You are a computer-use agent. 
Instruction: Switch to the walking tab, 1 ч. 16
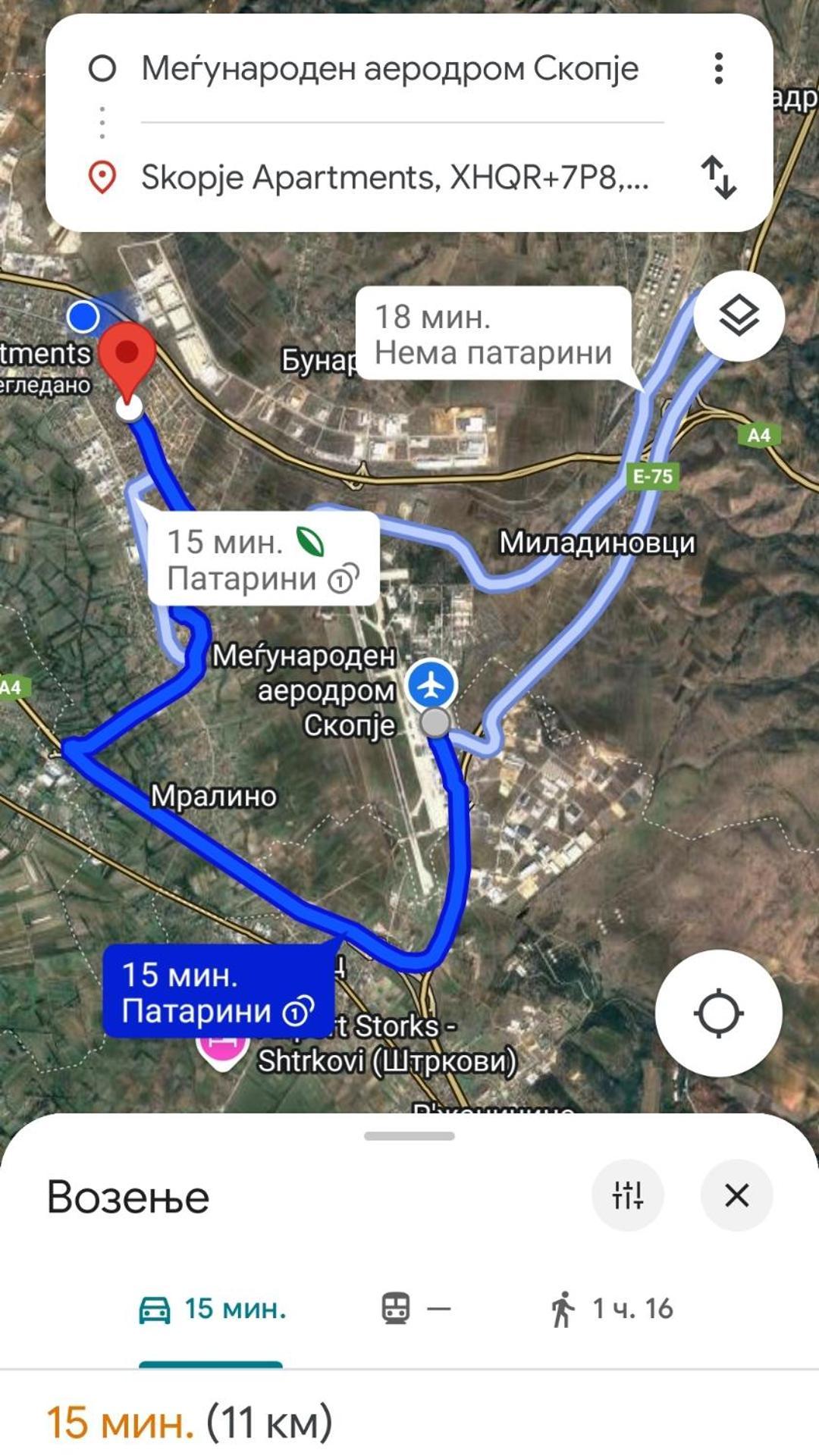tap(612, 1308)
